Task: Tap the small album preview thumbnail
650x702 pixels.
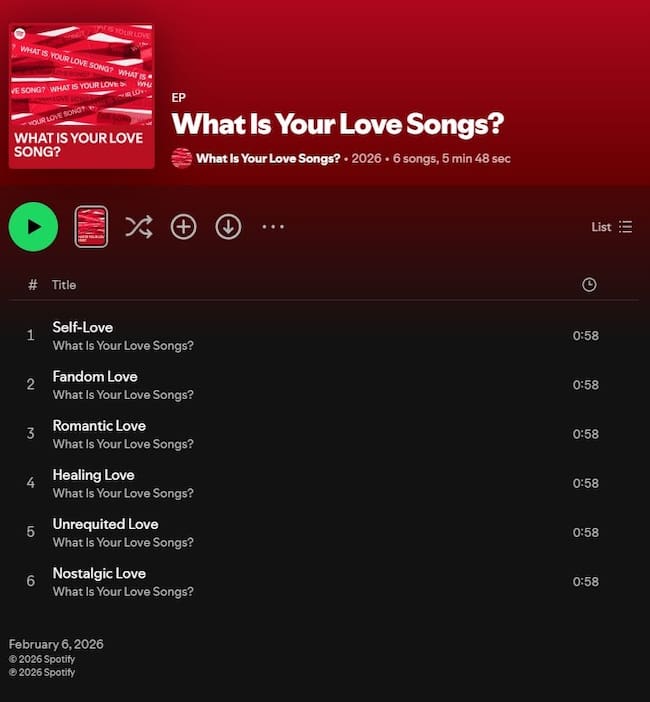Action: click(x=91, y=227)
